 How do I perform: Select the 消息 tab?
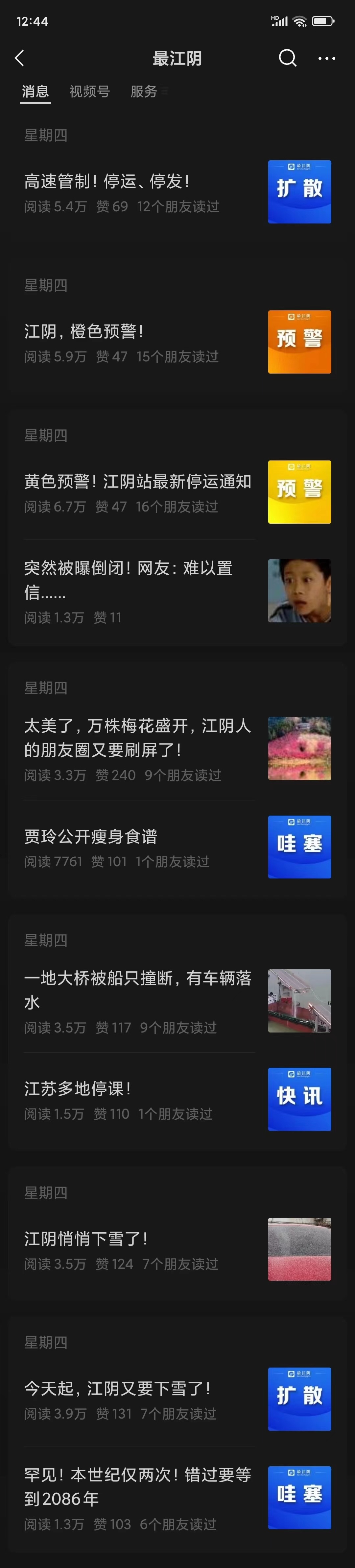coord(35,91)
